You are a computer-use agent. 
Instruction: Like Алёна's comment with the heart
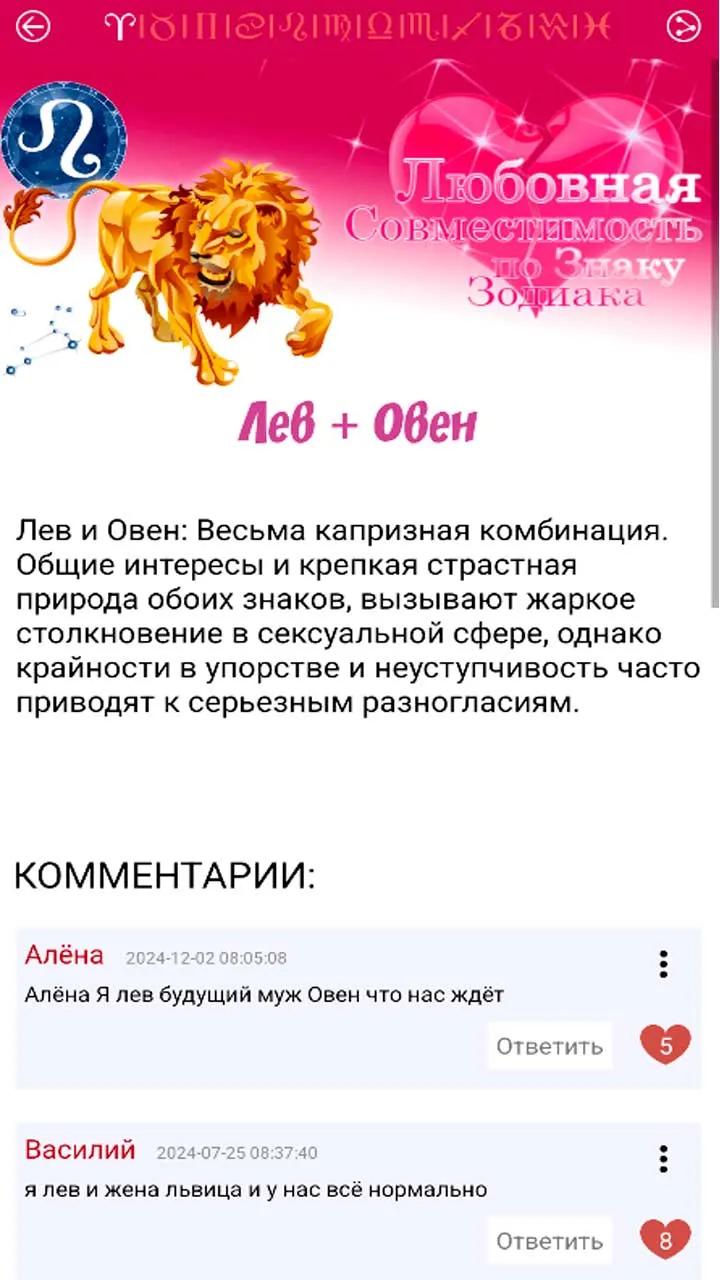pyautogui.click(x=666, y=1045)
